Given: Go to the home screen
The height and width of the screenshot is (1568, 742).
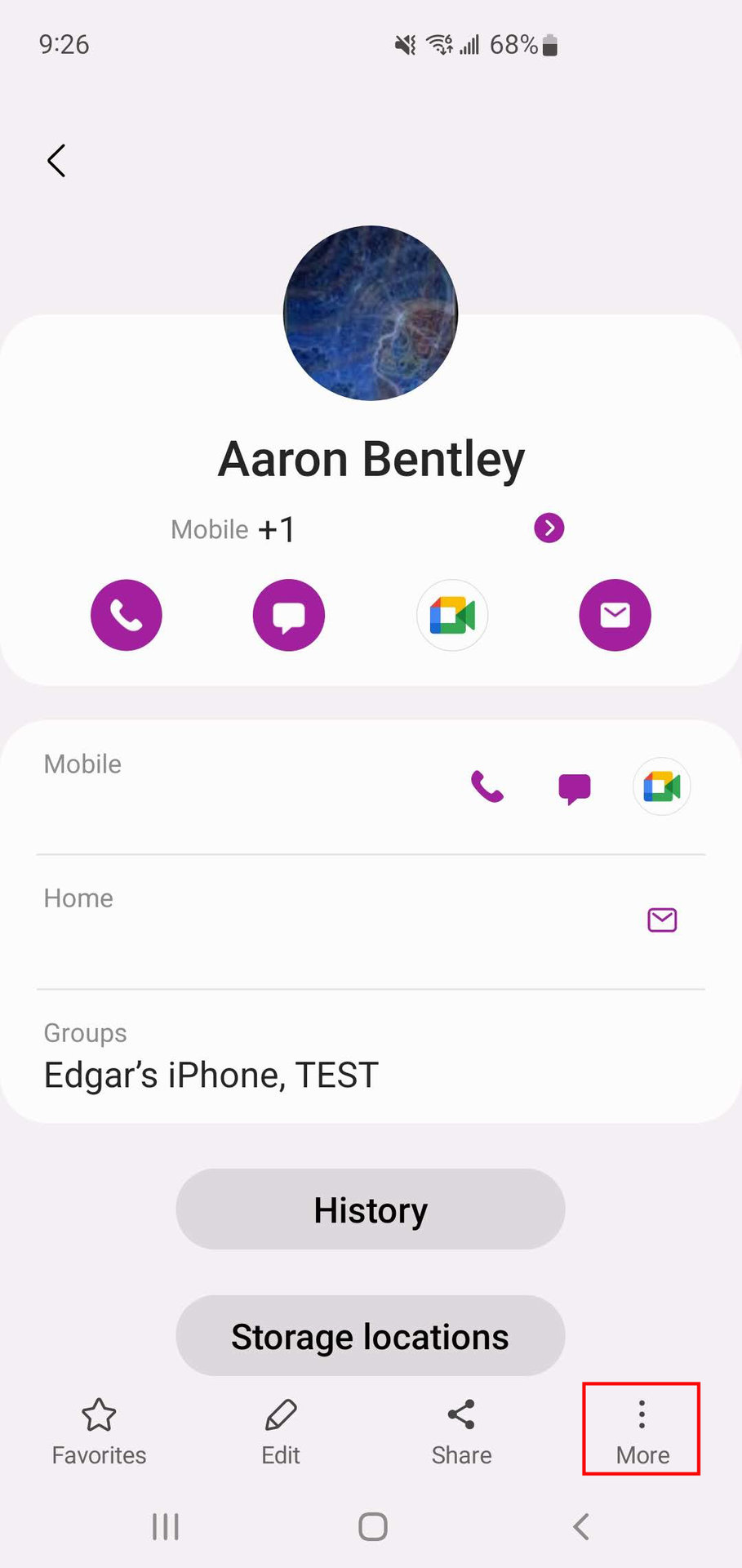Looking at the screenshot, I should point(372,1526).
